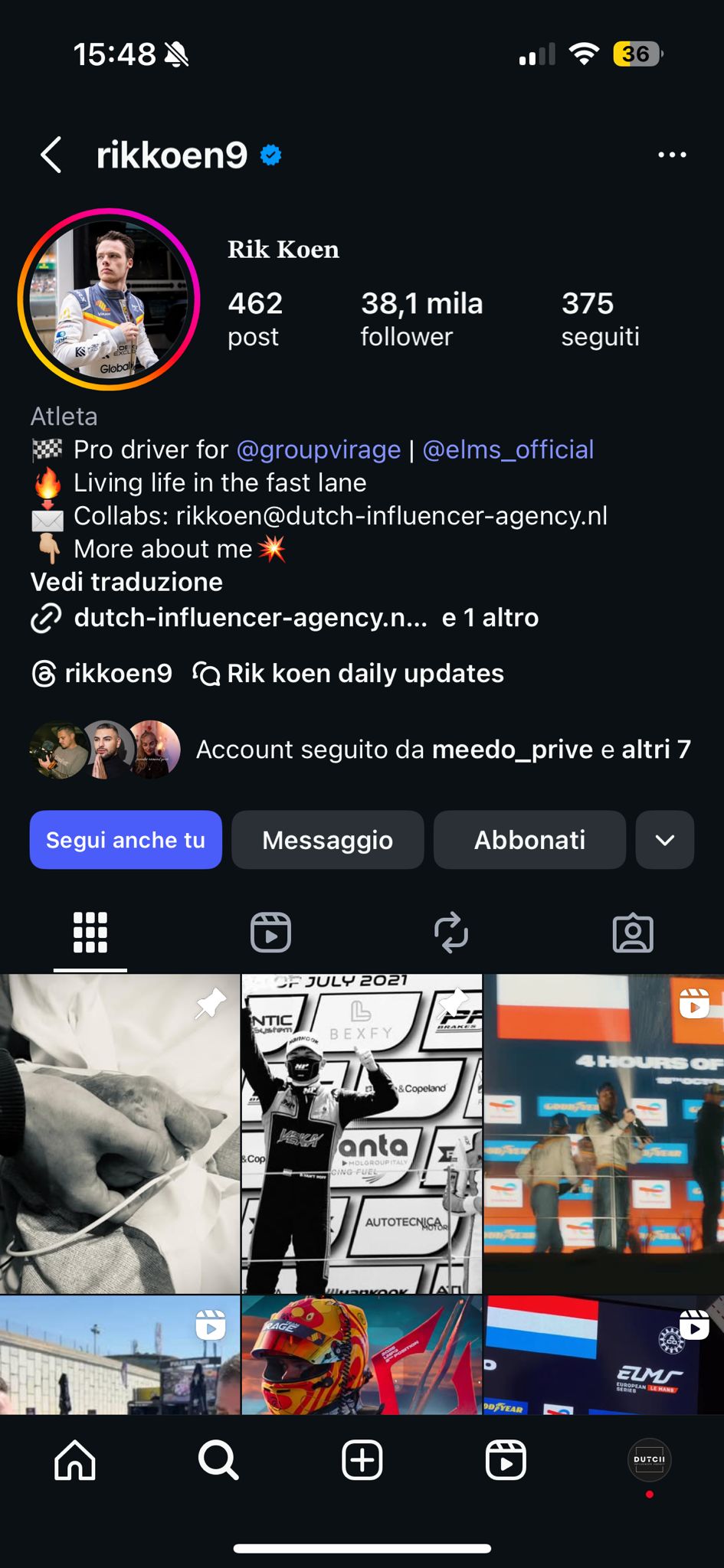Open rikkoen9's Threads profile
724x1568 pixels.
(x=103, y=674)
